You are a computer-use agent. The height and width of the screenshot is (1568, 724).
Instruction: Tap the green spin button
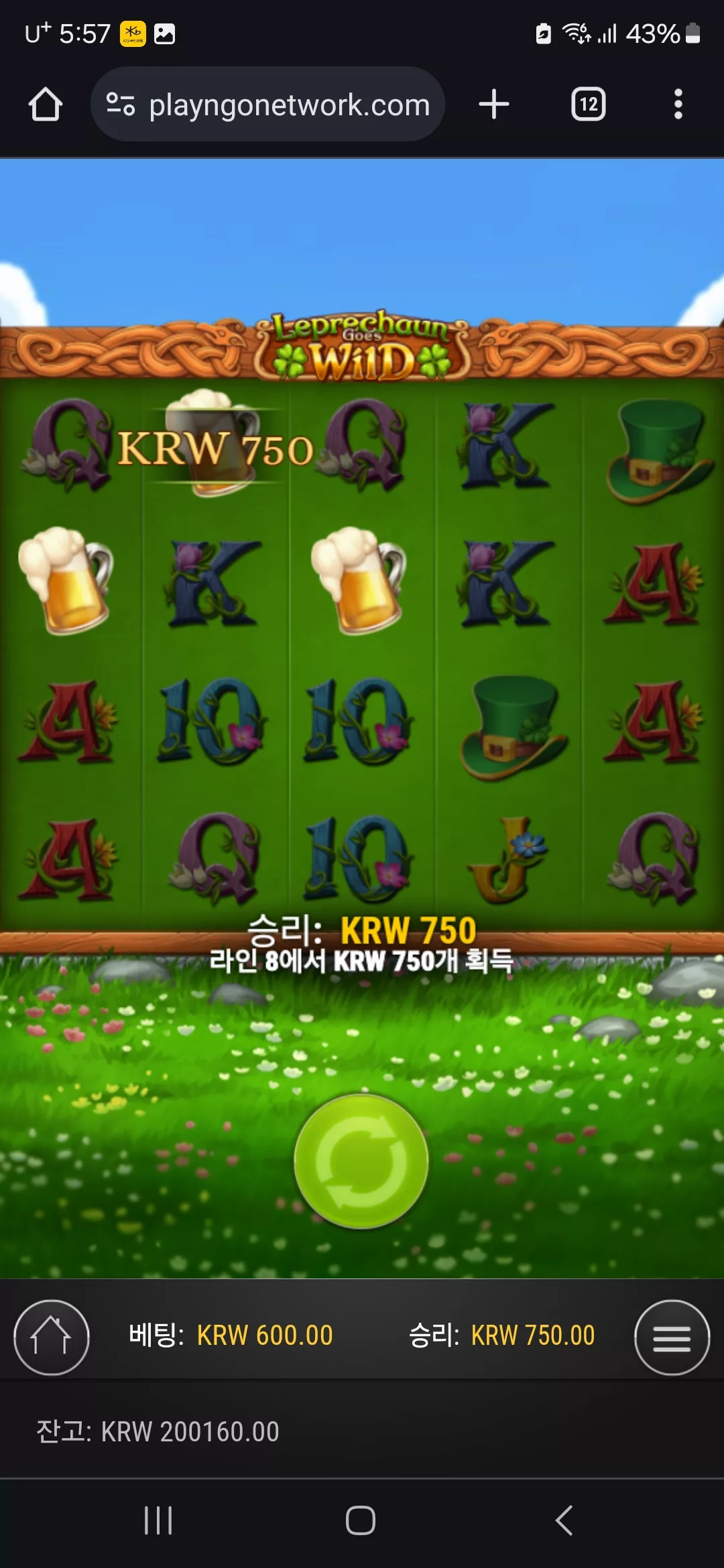coord(361,1161)
